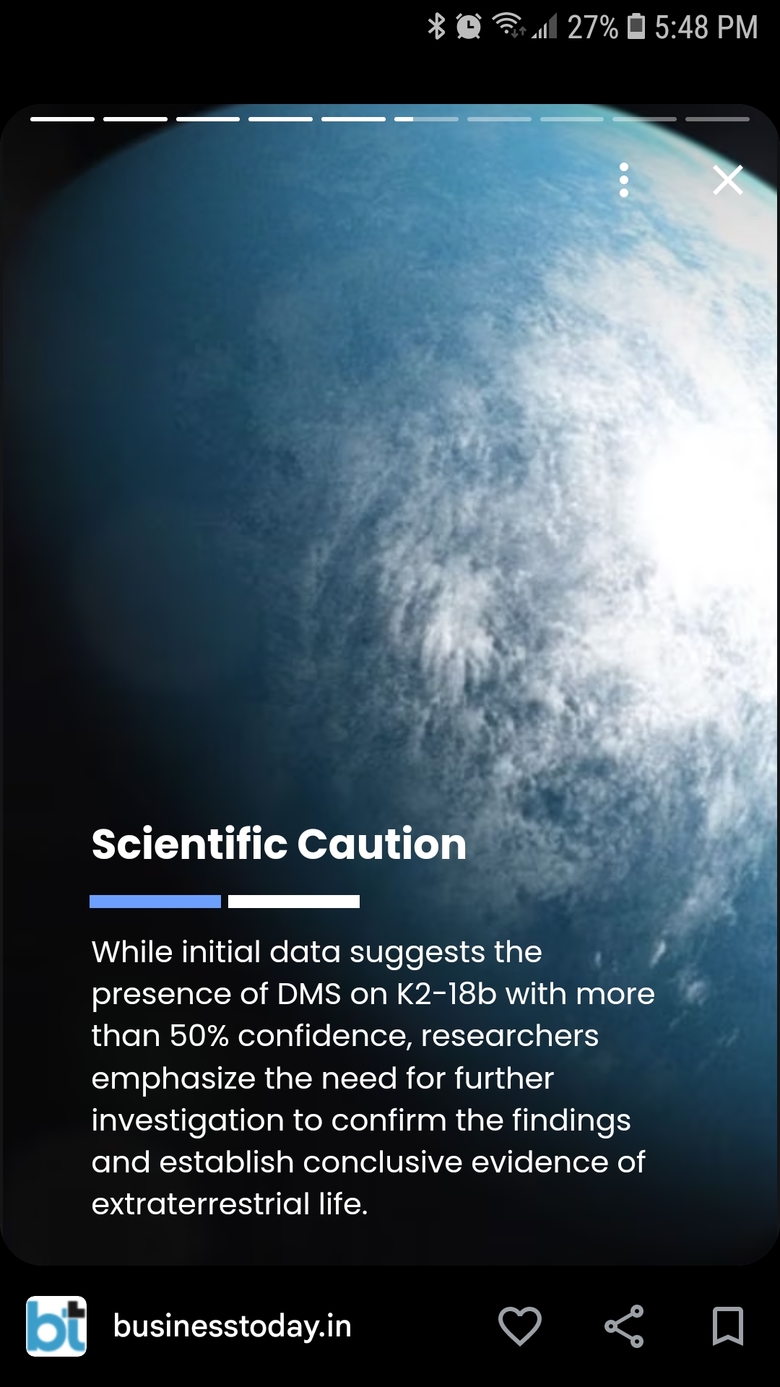Open the three-dot overflow menu

pos(624,180)
